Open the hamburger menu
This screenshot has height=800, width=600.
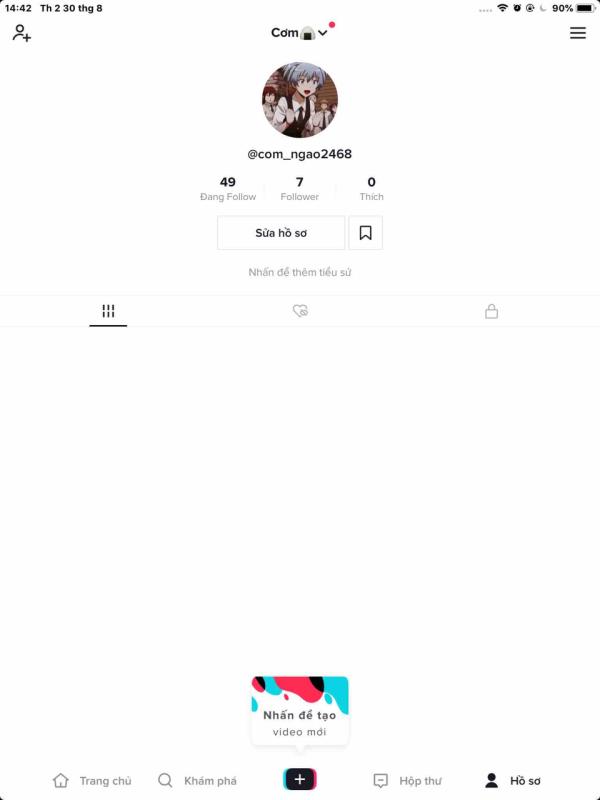pyautogui.click(x=578, y=33)
